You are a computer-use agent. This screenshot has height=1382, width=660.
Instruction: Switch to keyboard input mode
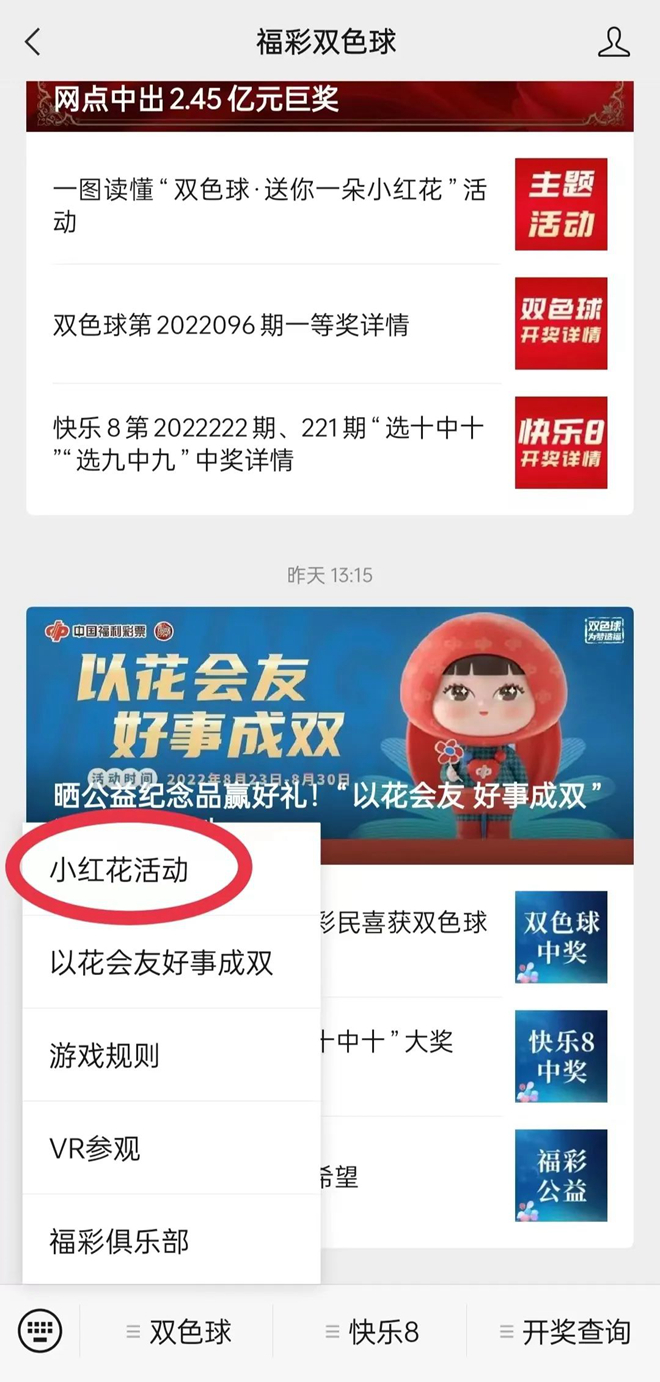point(40,1331)
